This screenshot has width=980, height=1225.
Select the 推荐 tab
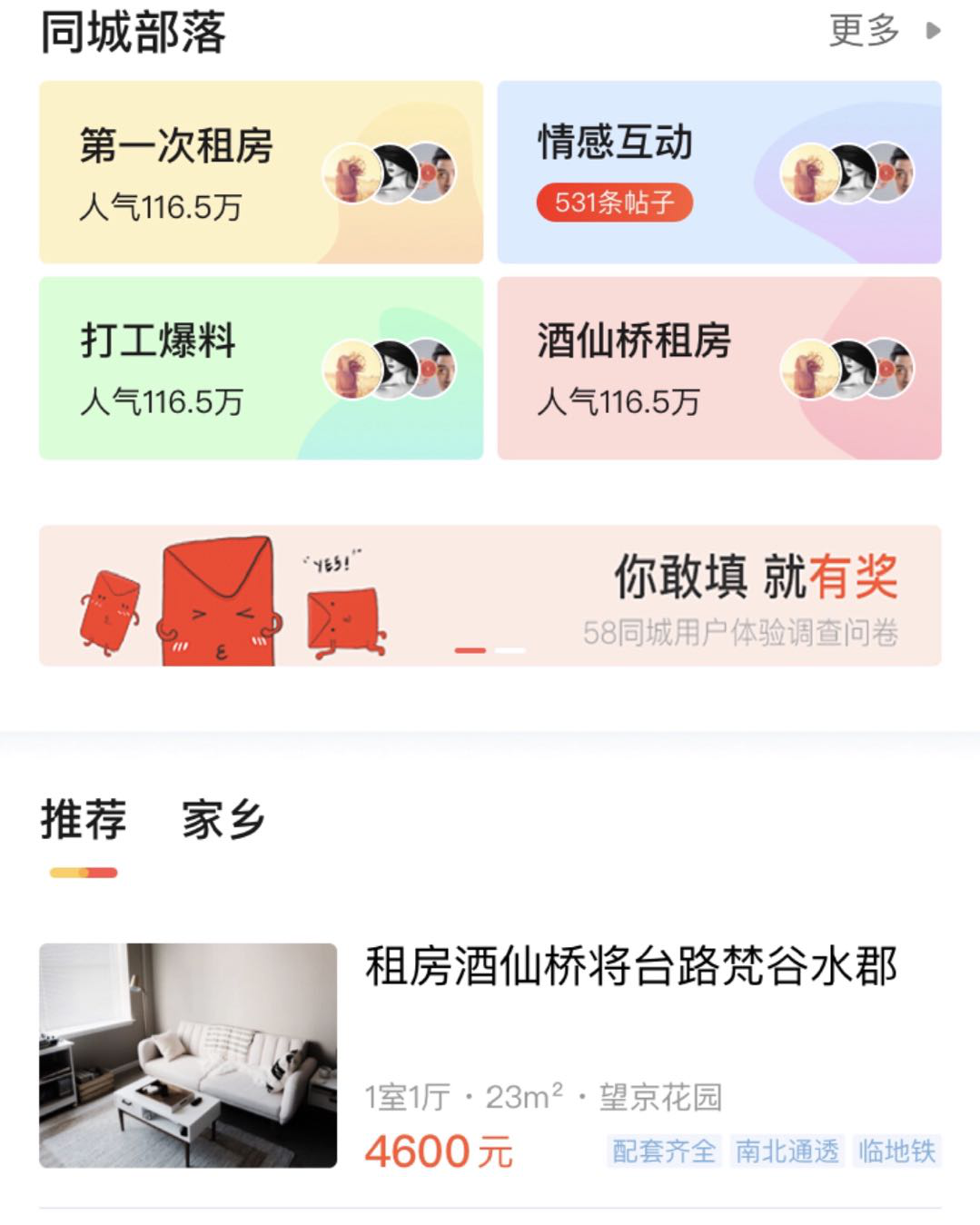(x=84, y=819)
